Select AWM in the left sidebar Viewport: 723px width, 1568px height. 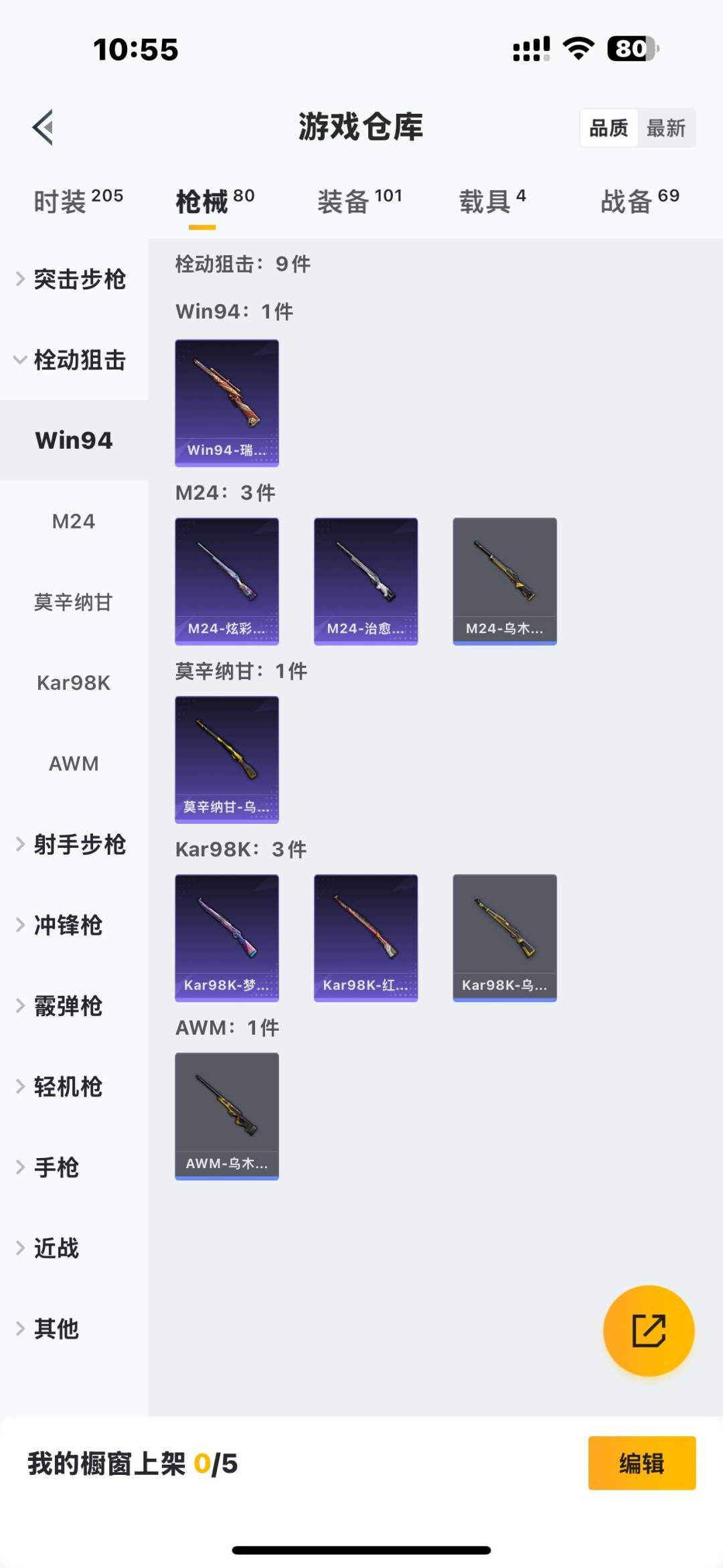point(72,764)
